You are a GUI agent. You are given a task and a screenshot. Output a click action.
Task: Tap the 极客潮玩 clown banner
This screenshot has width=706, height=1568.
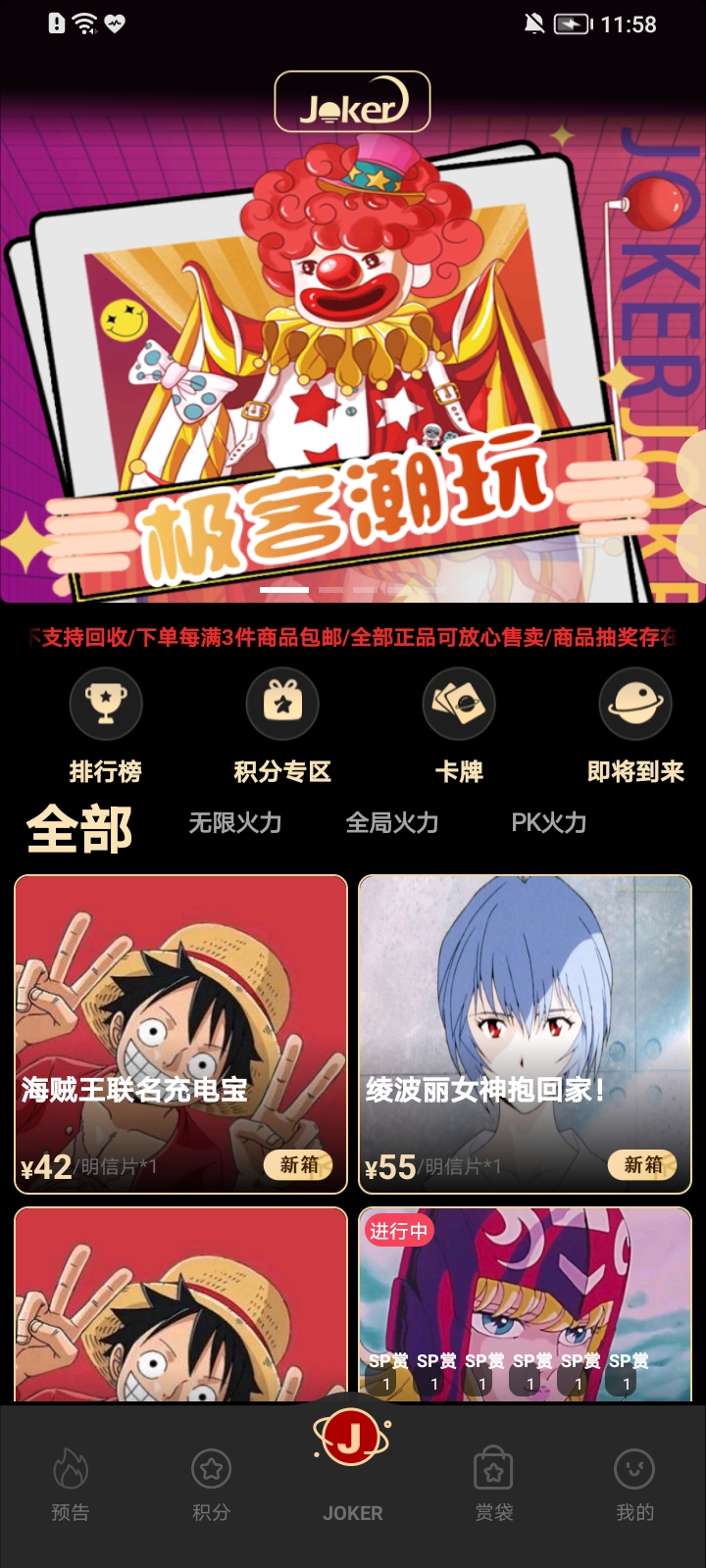click(x=353, y=333)
